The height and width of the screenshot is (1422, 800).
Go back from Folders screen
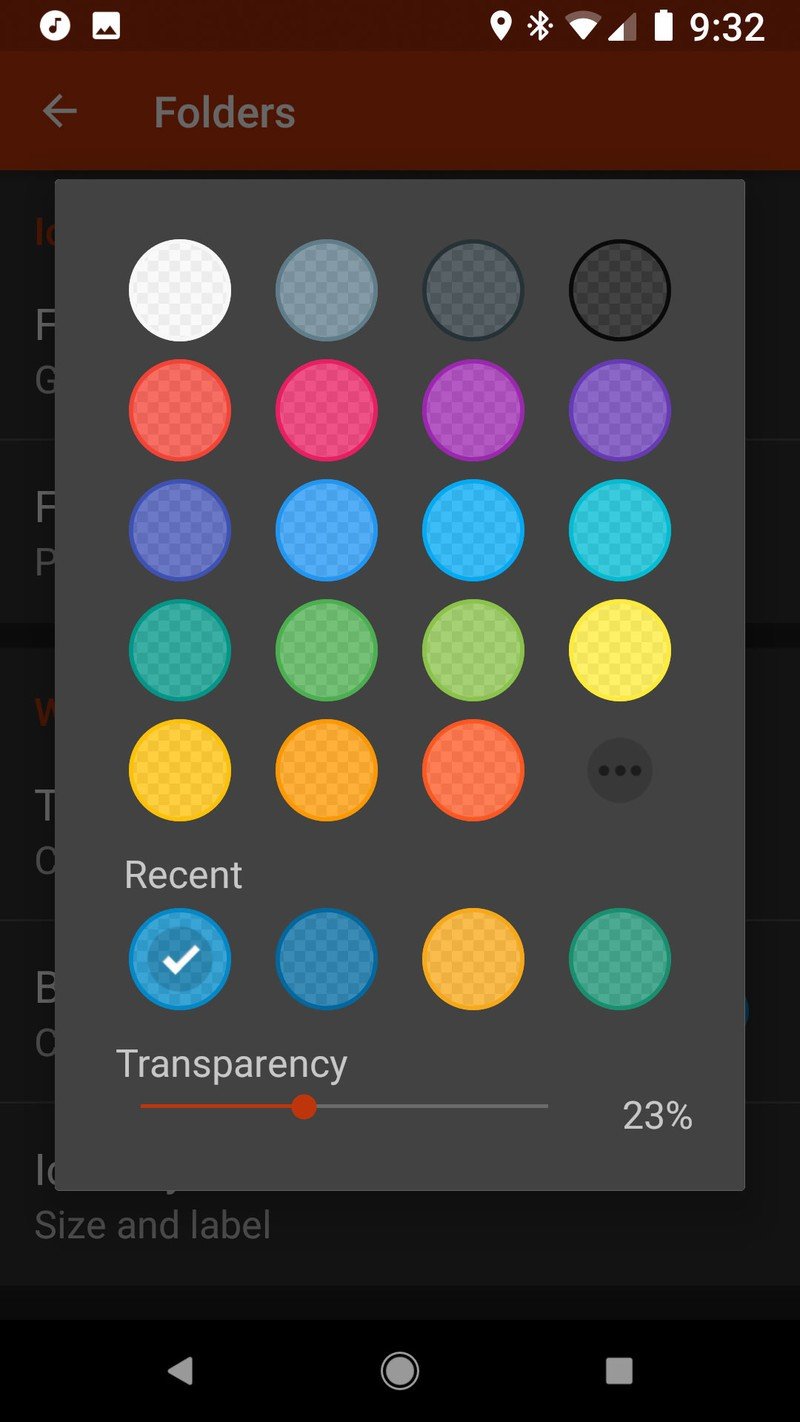60,111
